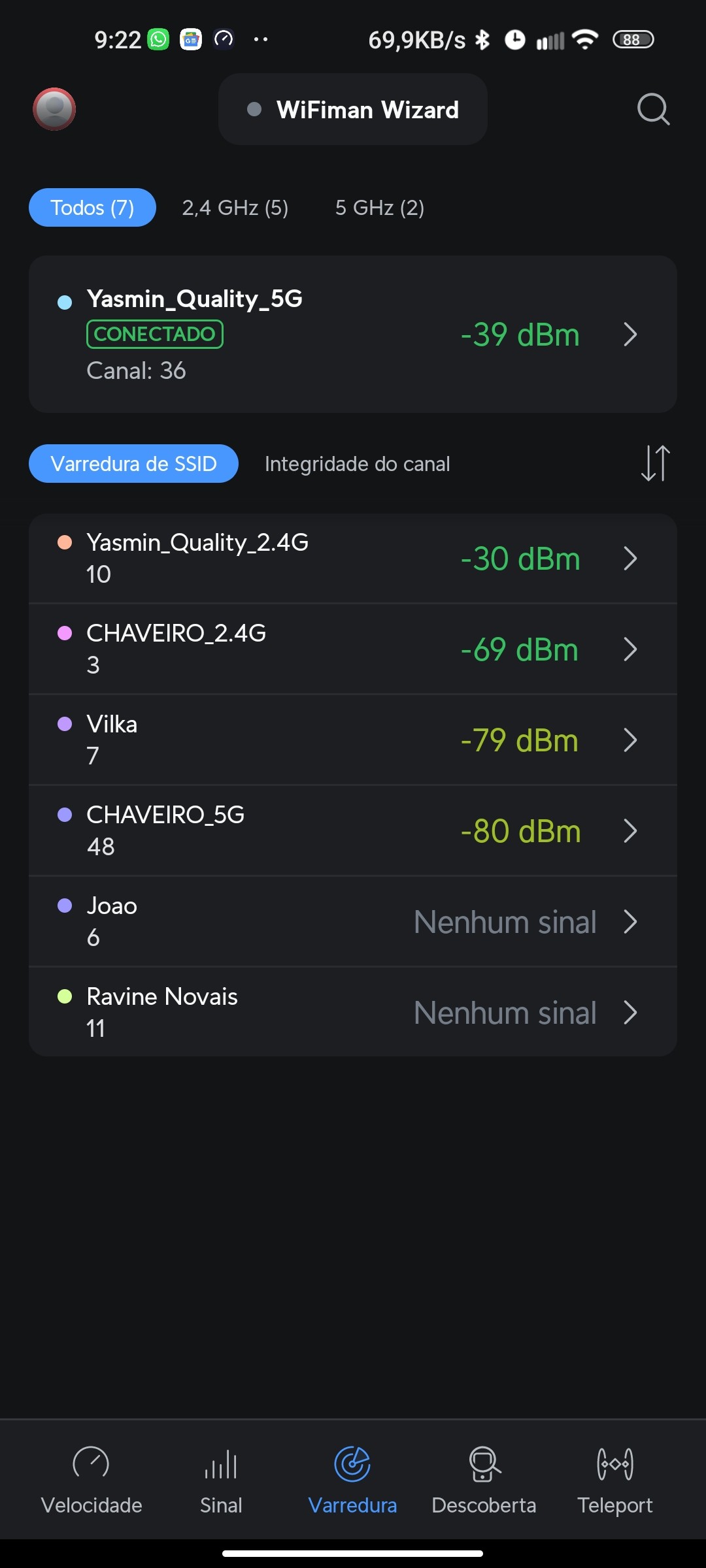The image size is (706, 1568).
Task: Switch to the Teleport tab
Action: tap(614, 1480)
